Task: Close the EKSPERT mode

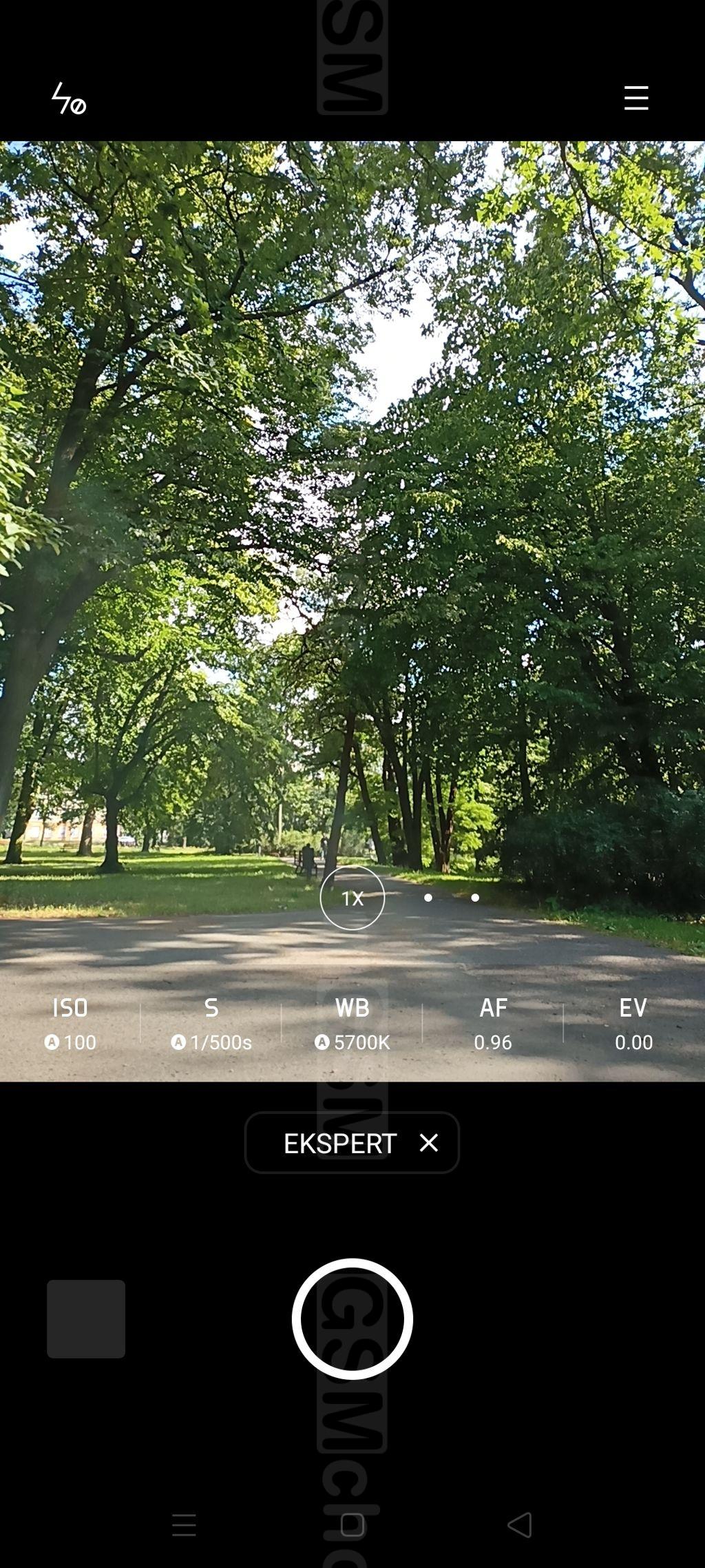Action: 429,1143
